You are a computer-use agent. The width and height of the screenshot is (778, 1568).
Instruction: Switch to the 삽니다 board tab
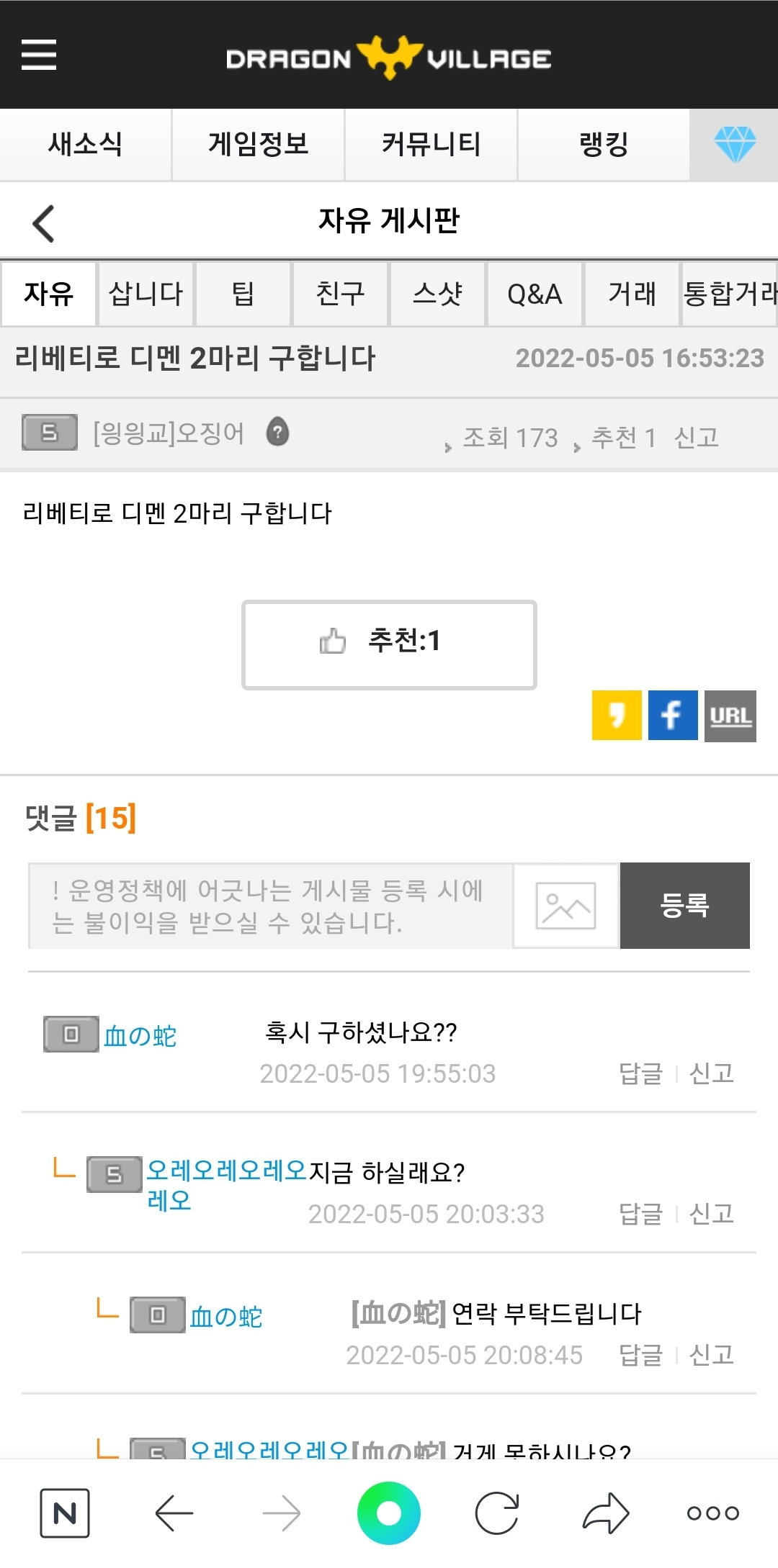tap(146, 294)
